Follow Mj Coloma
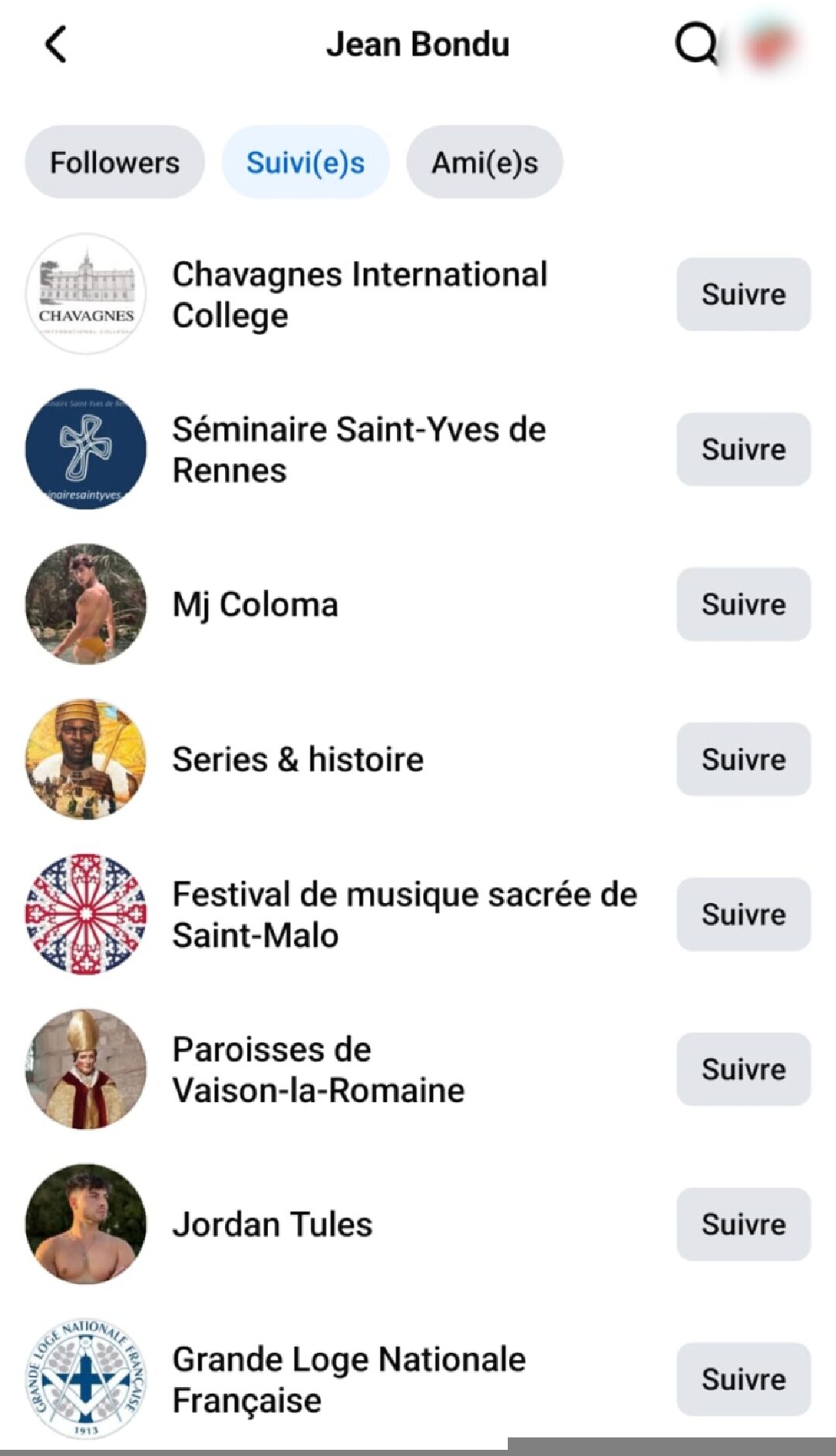Viewport: 836px width, 1456px height. [x=743, y=604]
